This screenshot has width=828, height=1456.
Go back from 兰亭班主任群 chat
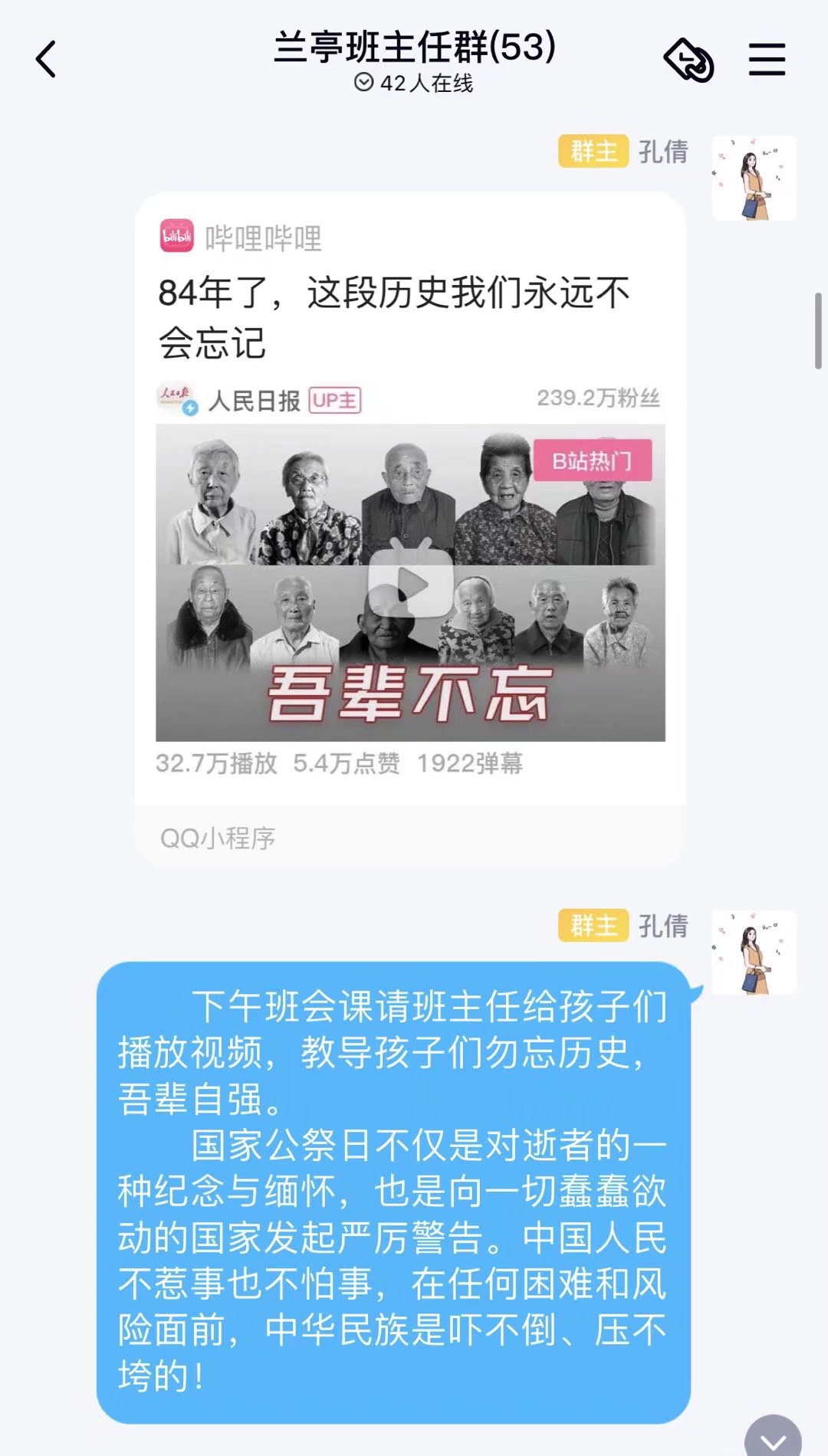(46, 60)
